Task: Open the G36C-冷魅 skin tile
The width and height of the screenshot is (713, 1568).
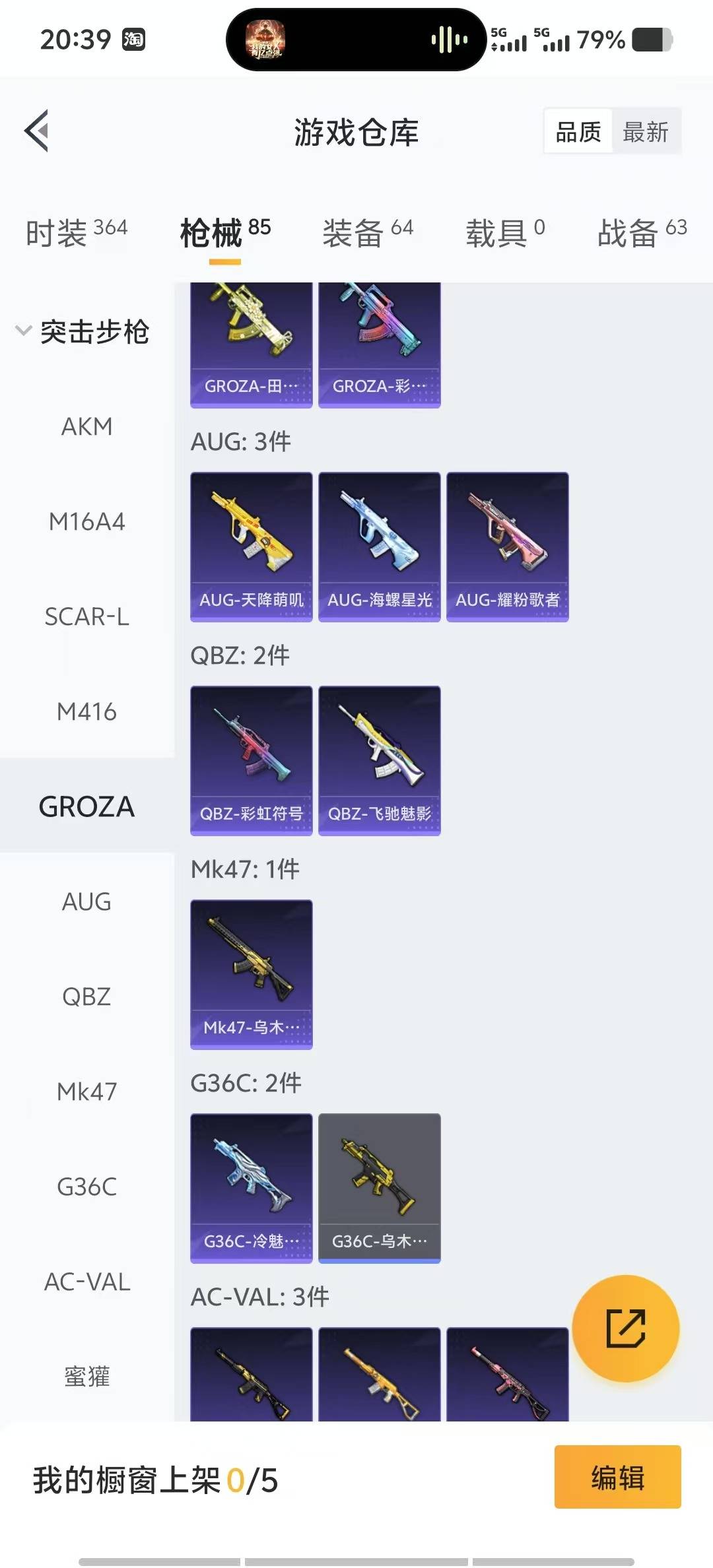Action: (251, 1188)
